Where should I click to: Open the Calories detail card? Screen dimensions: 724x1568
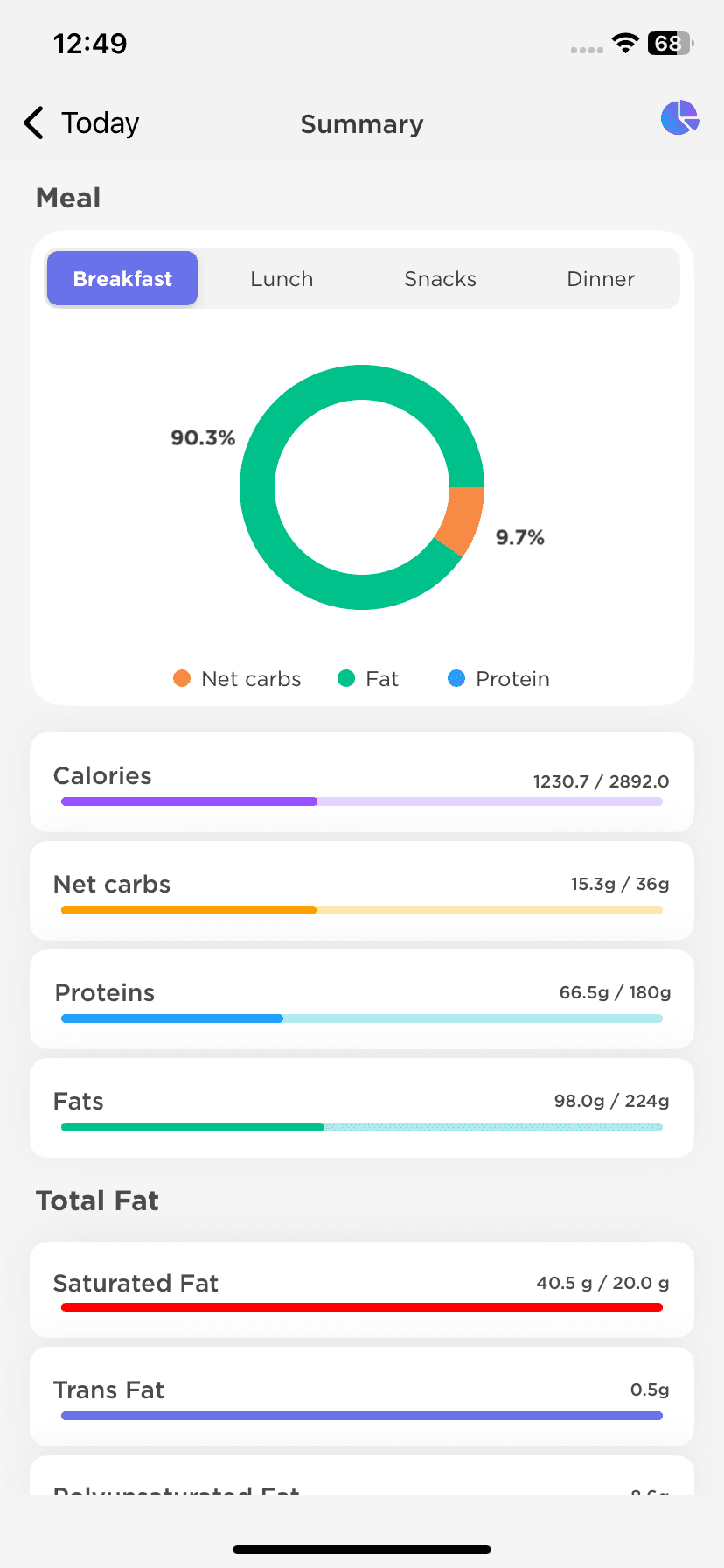(x=362, y=780)
